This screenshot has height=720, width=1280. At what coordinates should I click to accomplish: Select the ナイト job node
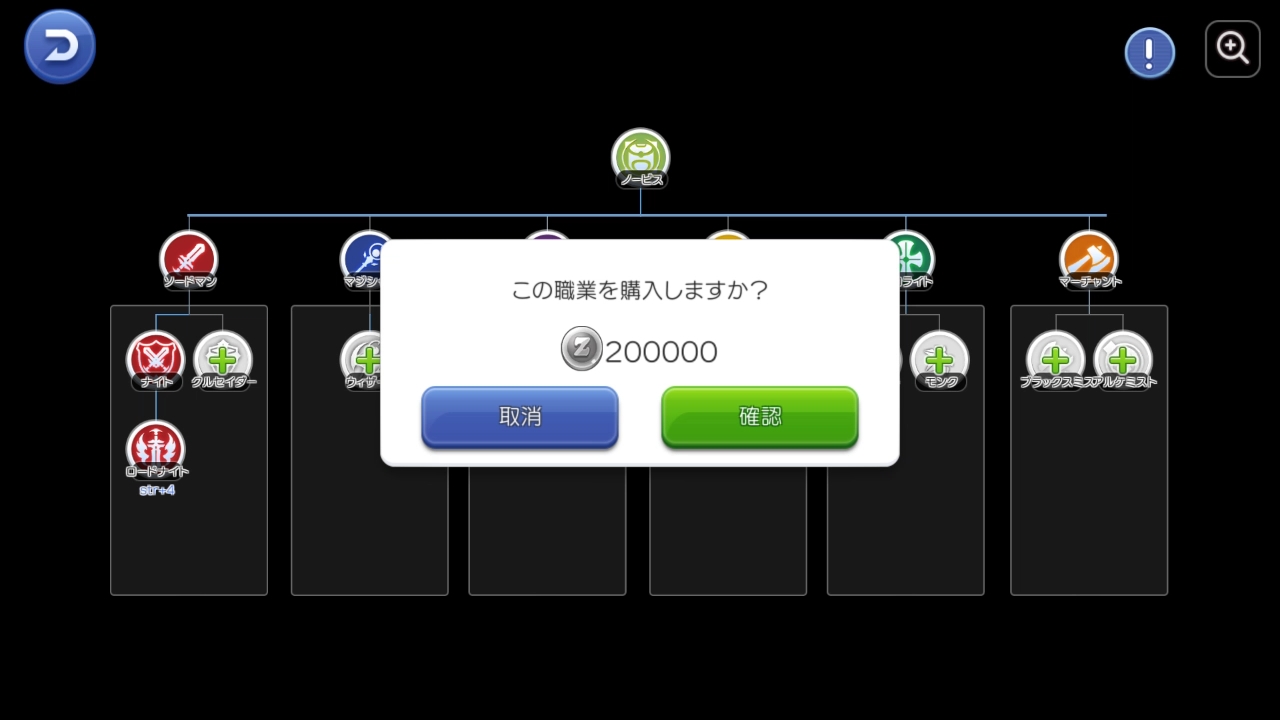[x=155, y=359]
